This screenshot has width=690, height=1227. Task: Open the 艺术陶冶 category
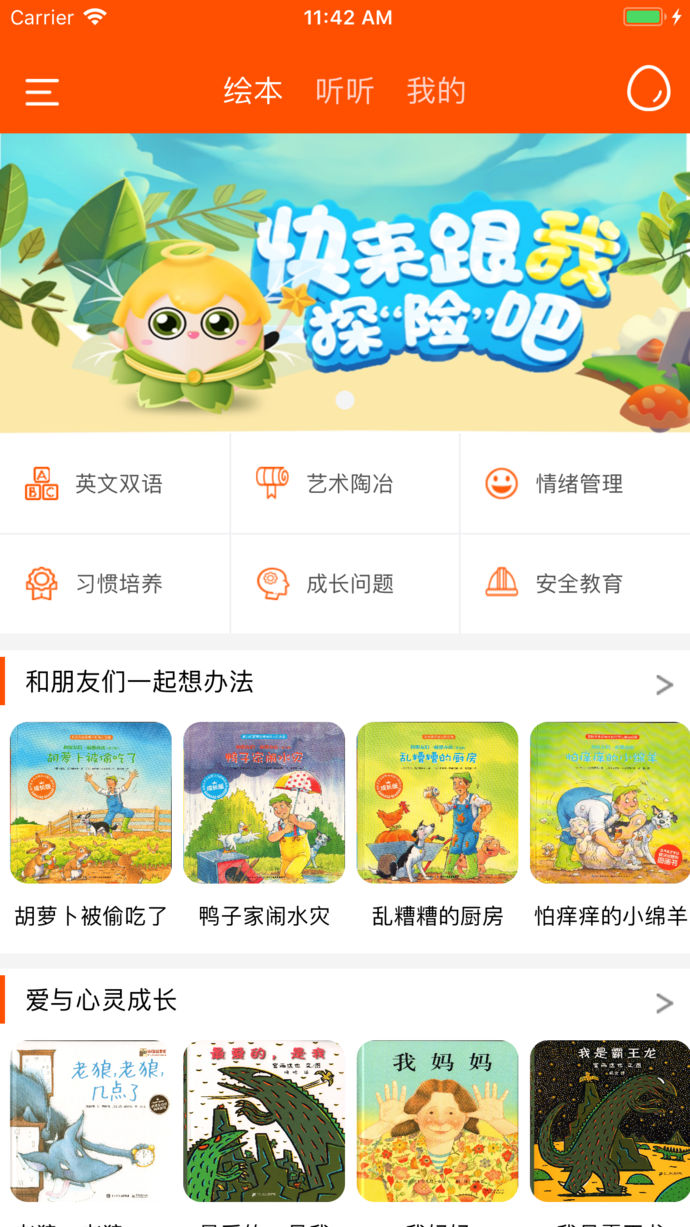345,483
